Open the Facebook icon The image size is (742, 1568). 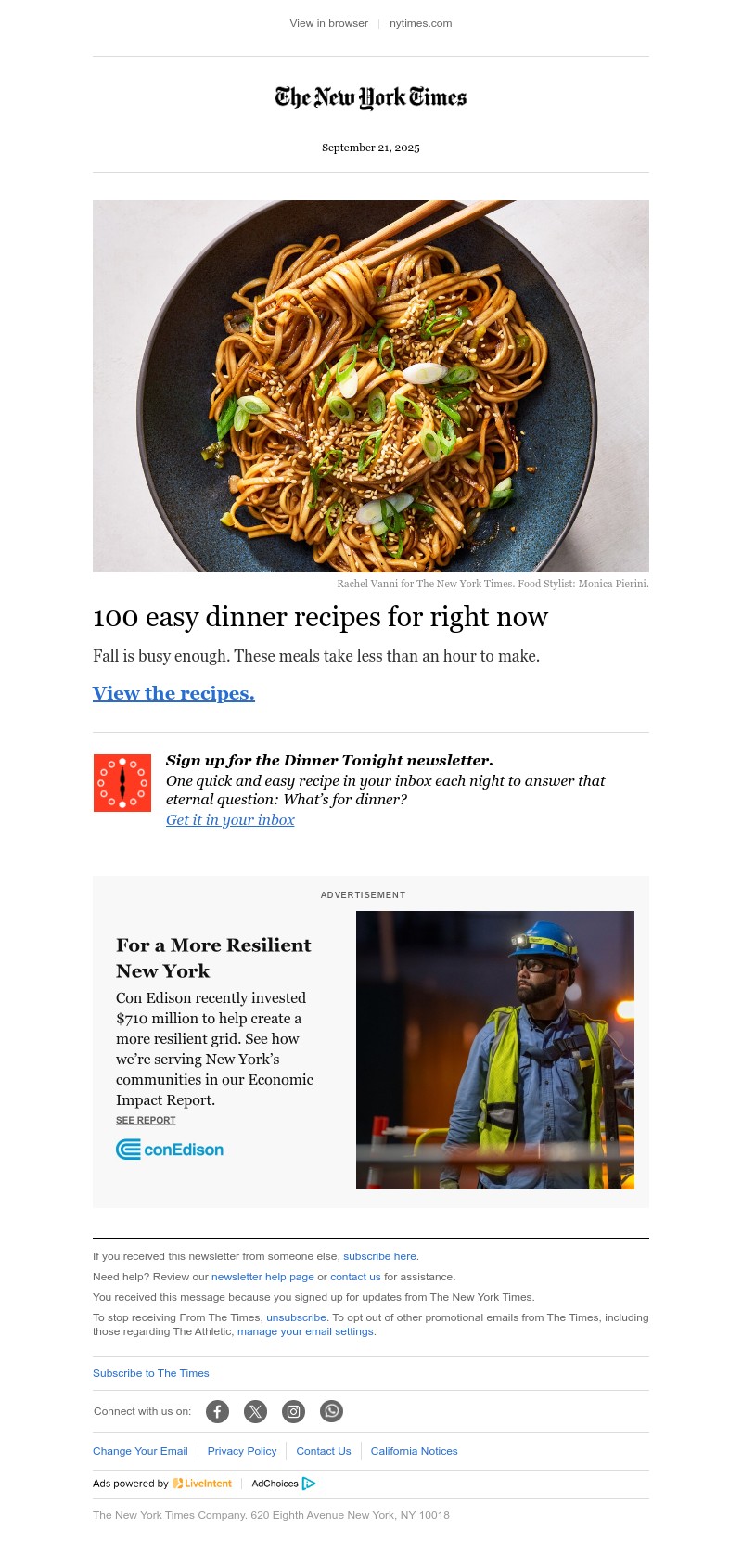coord(217,1411)
